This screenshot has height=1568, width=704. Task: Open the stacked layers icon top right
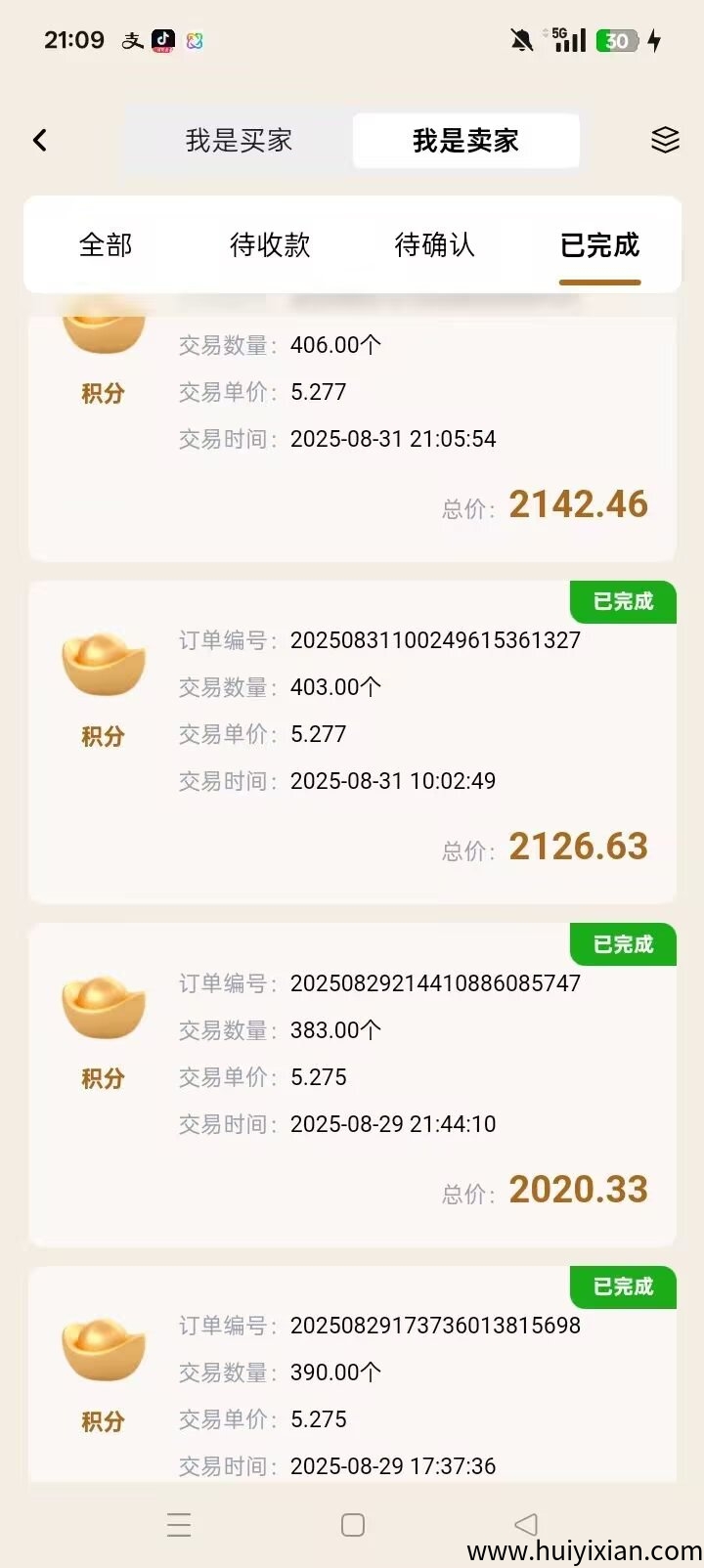click(665, 140)
